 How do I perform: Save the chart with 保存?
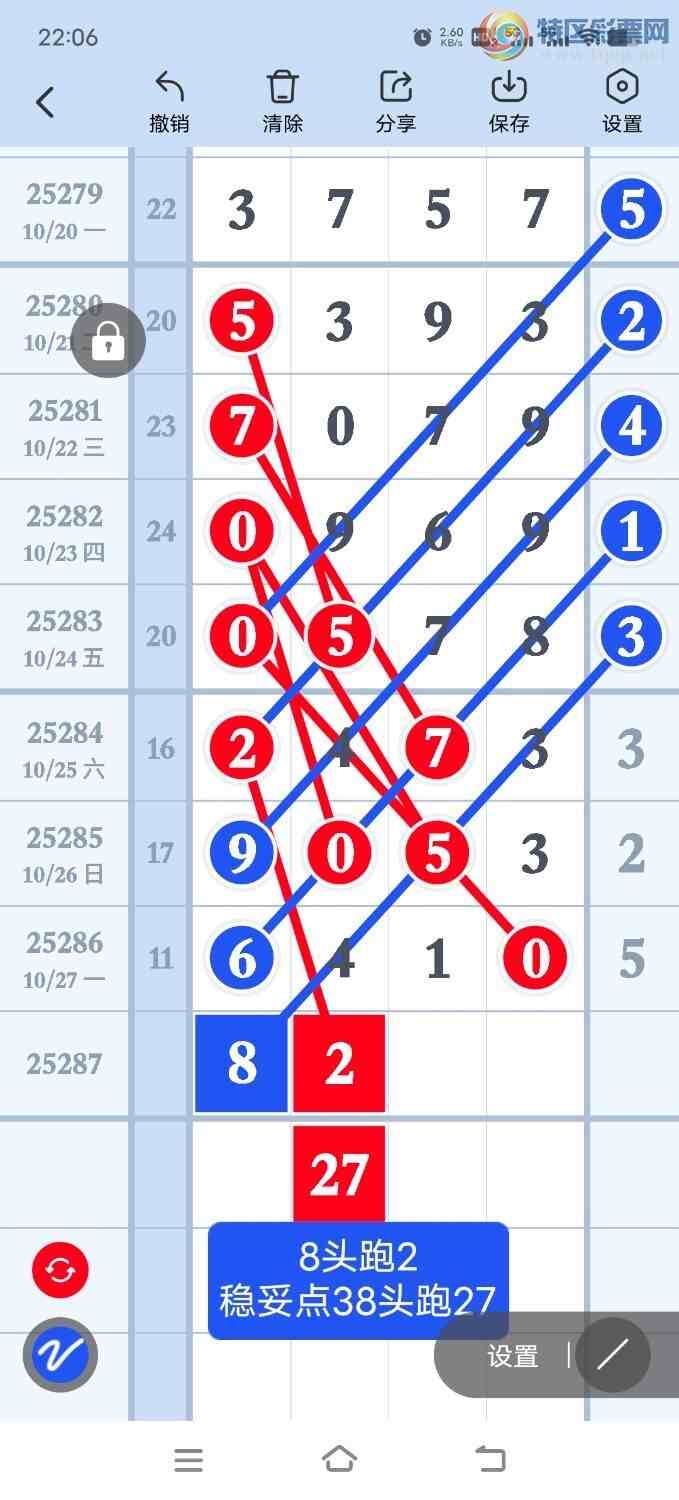[x=509, y=102]
